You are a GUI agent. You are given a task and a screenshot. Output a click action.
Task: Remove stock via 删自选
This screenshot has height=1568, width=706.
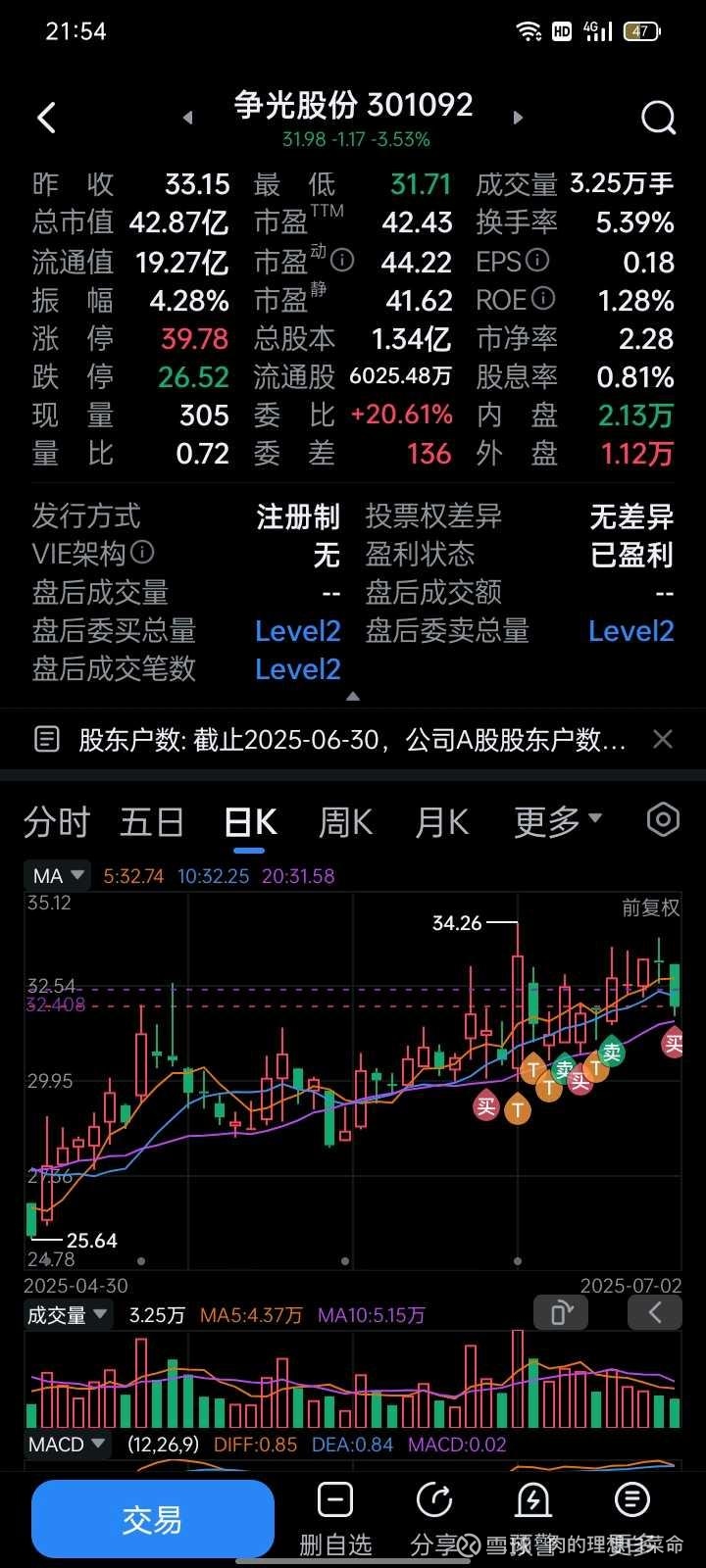pos(335,1519)
